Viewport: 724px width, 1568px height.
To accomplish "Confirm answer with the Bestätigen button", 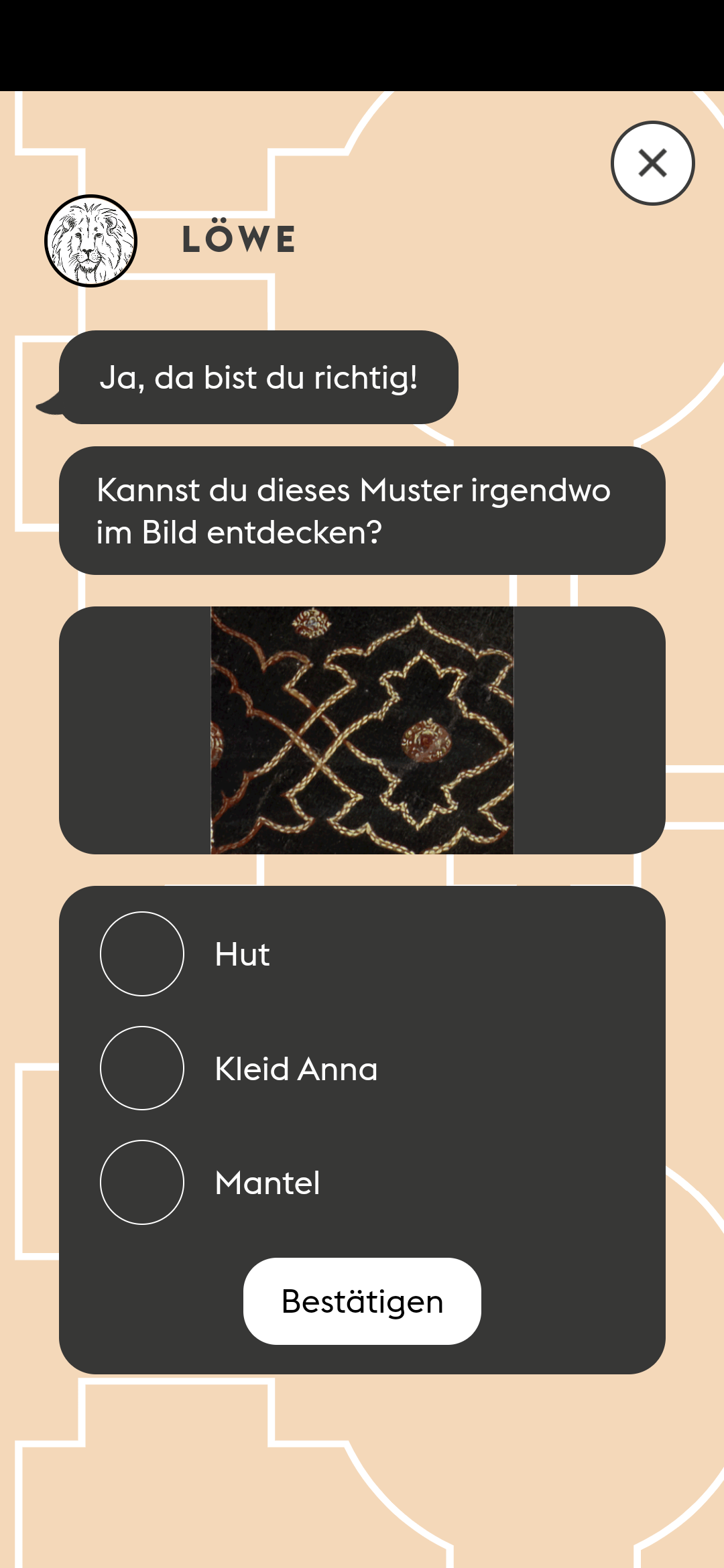I will [362, 1301].
